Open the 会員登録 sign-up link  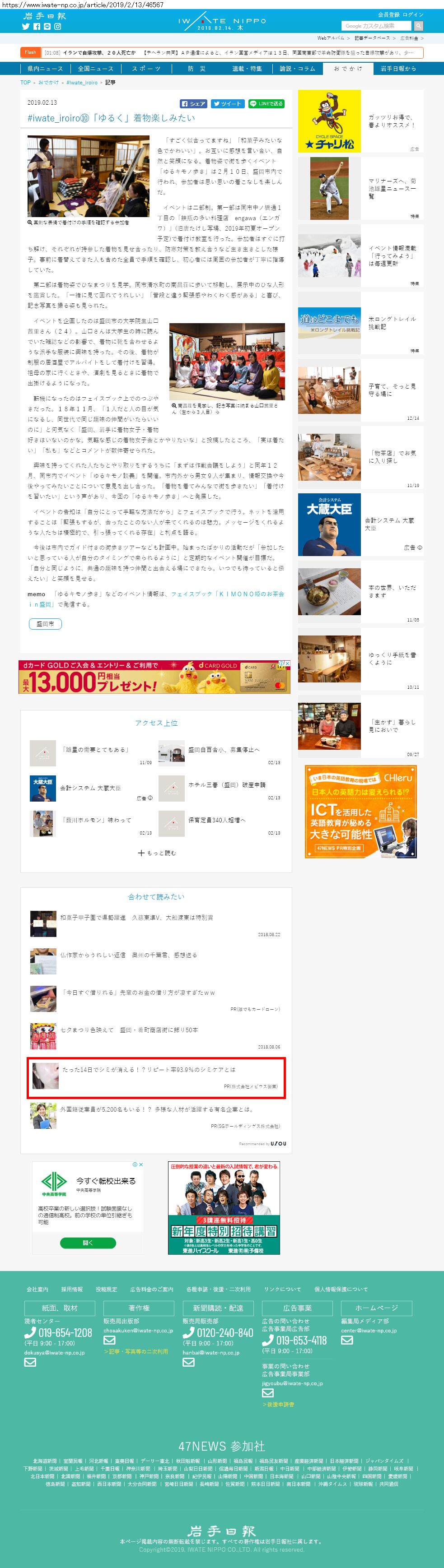(x=388, y=14)
